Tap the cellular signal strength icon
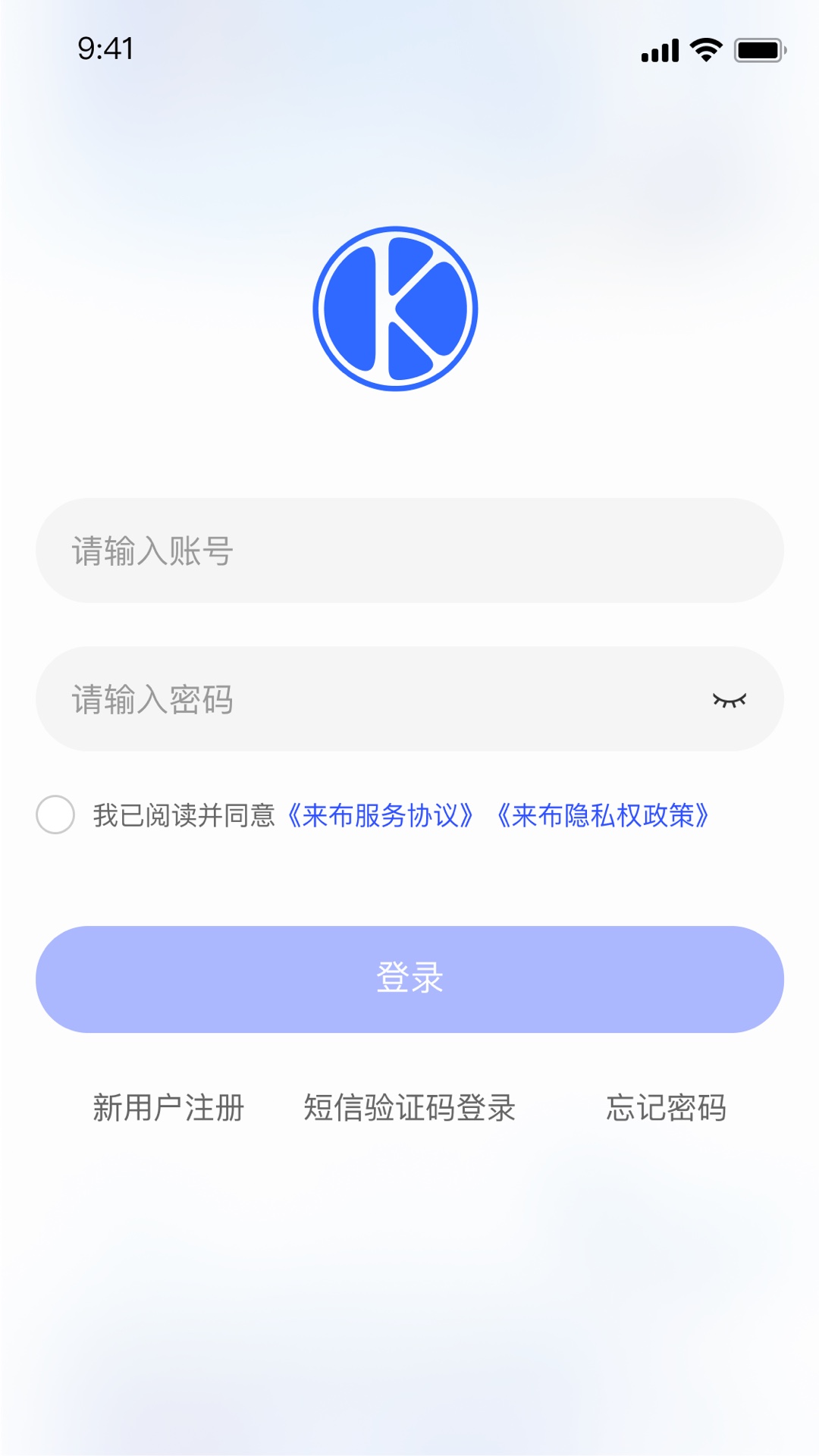The height and width of the screenshot is (1456, 819). coord(659,49)
